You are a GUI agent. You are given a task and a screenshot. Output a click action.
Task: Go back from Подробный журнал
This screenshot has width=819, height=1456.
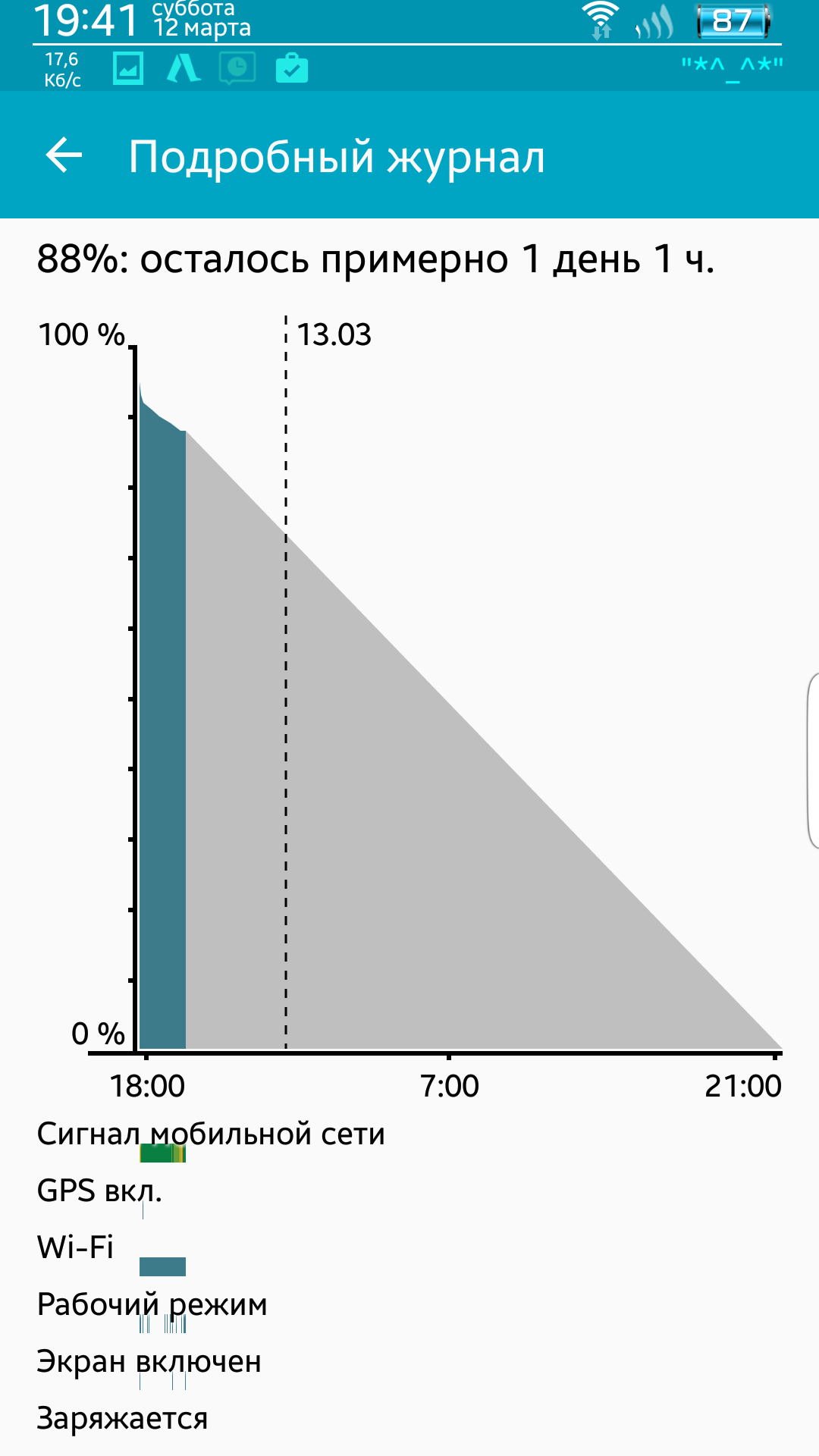[x=64, y=155]
